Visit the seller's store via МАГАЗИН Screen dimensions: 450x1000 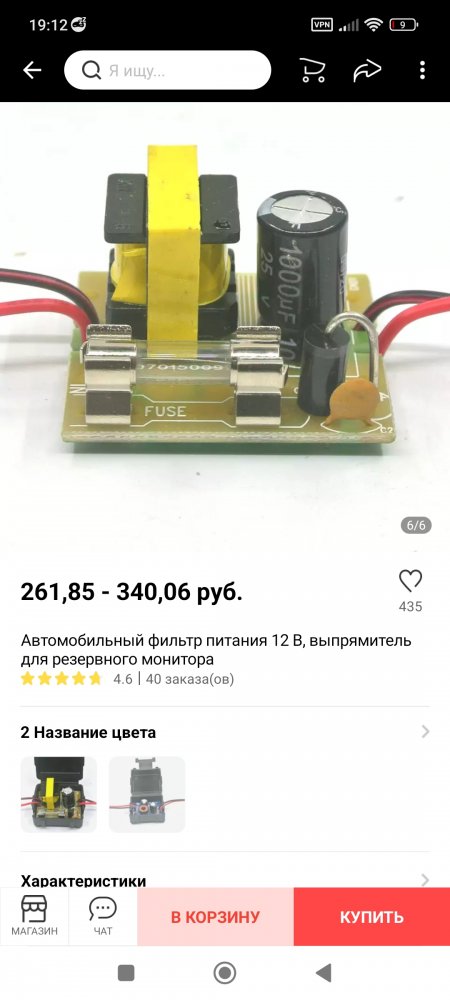34,916
